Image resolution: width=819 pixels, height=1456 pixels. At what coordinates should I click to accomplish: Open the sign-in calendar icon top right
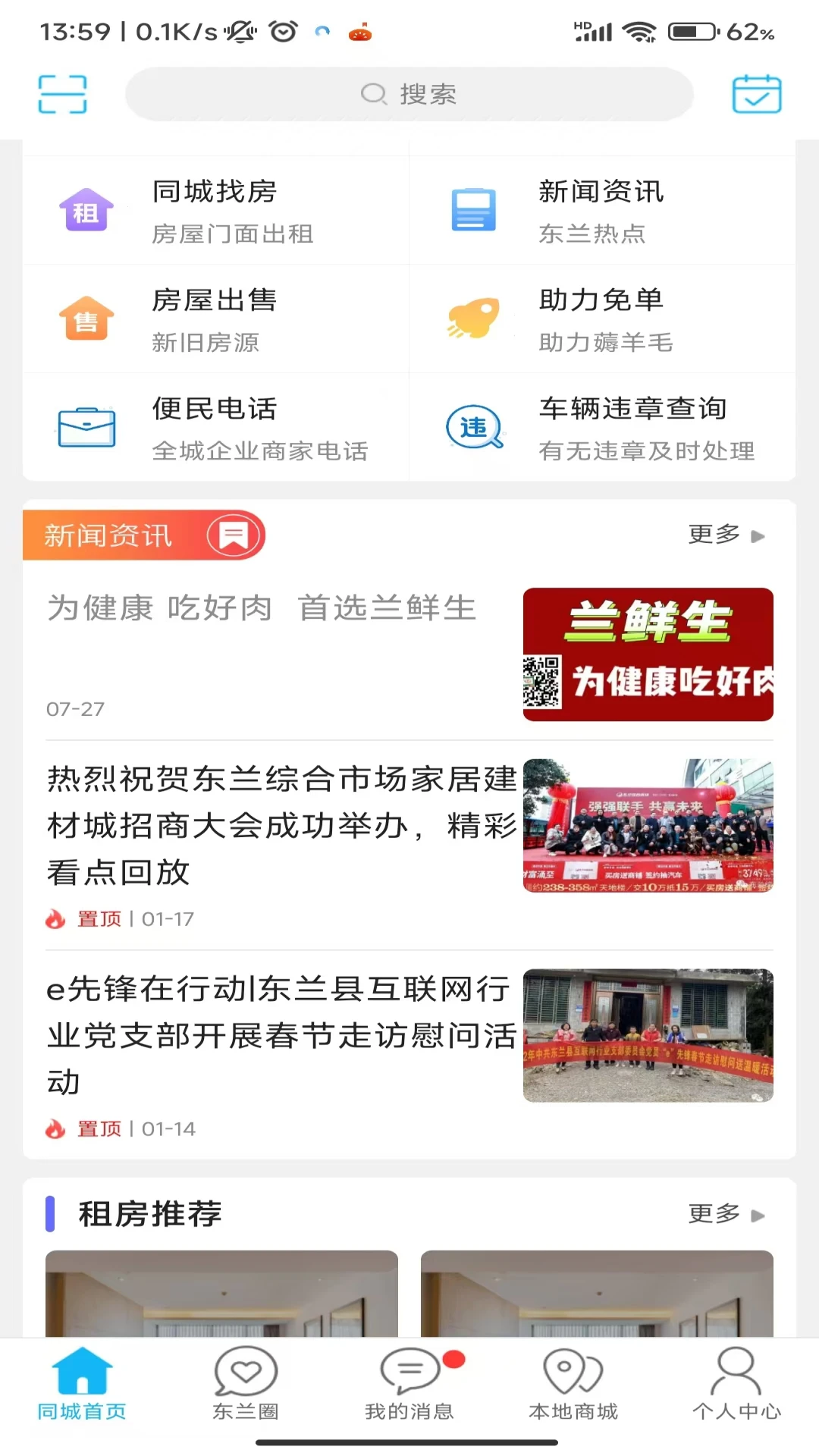(756, 93)
